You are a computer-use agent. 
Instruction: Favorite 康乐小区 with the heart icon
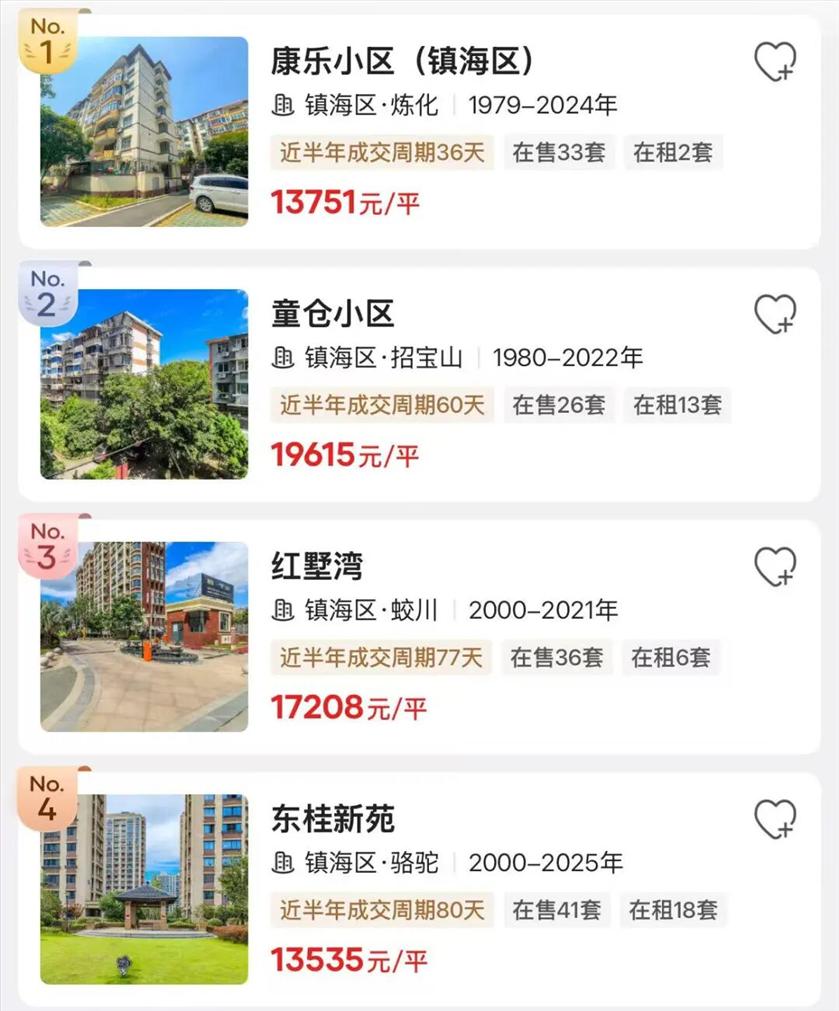coord(774,62)
